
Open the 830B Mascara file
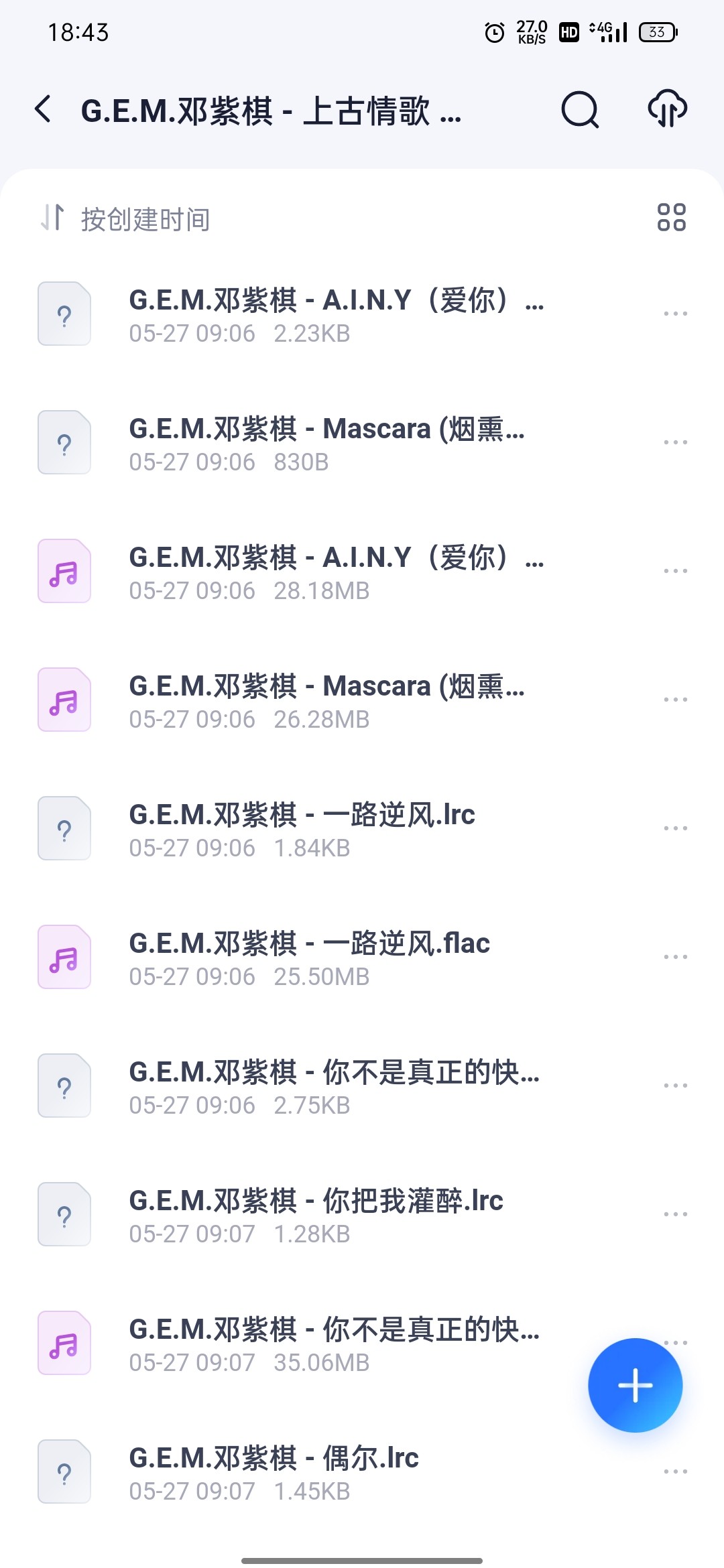tap(327, 443)
